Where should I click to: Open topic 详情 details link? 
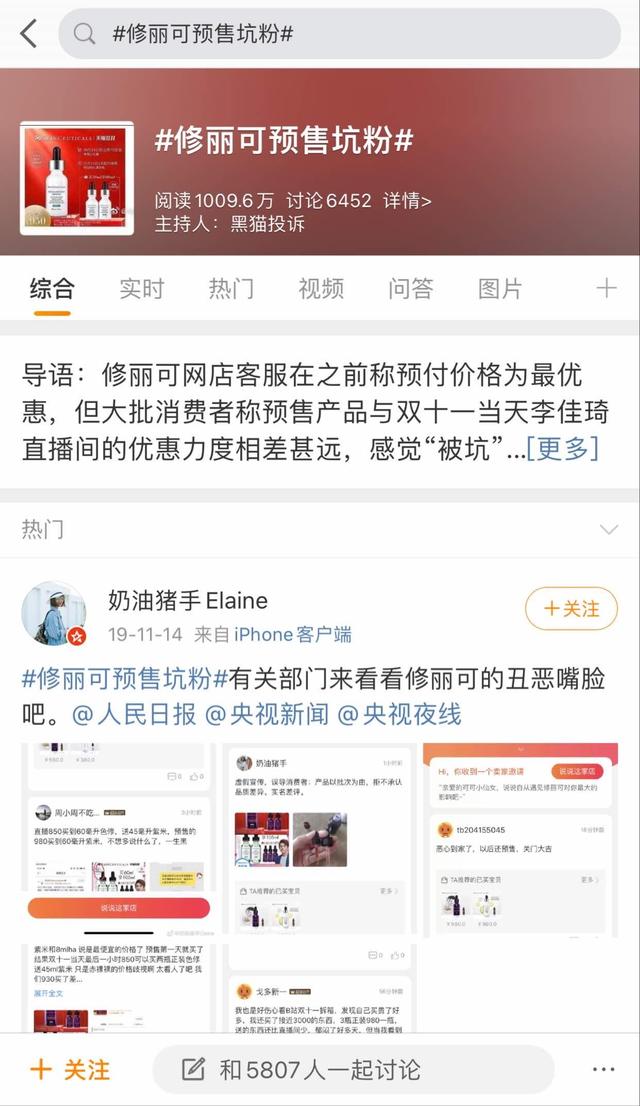(x=407, y=200)
